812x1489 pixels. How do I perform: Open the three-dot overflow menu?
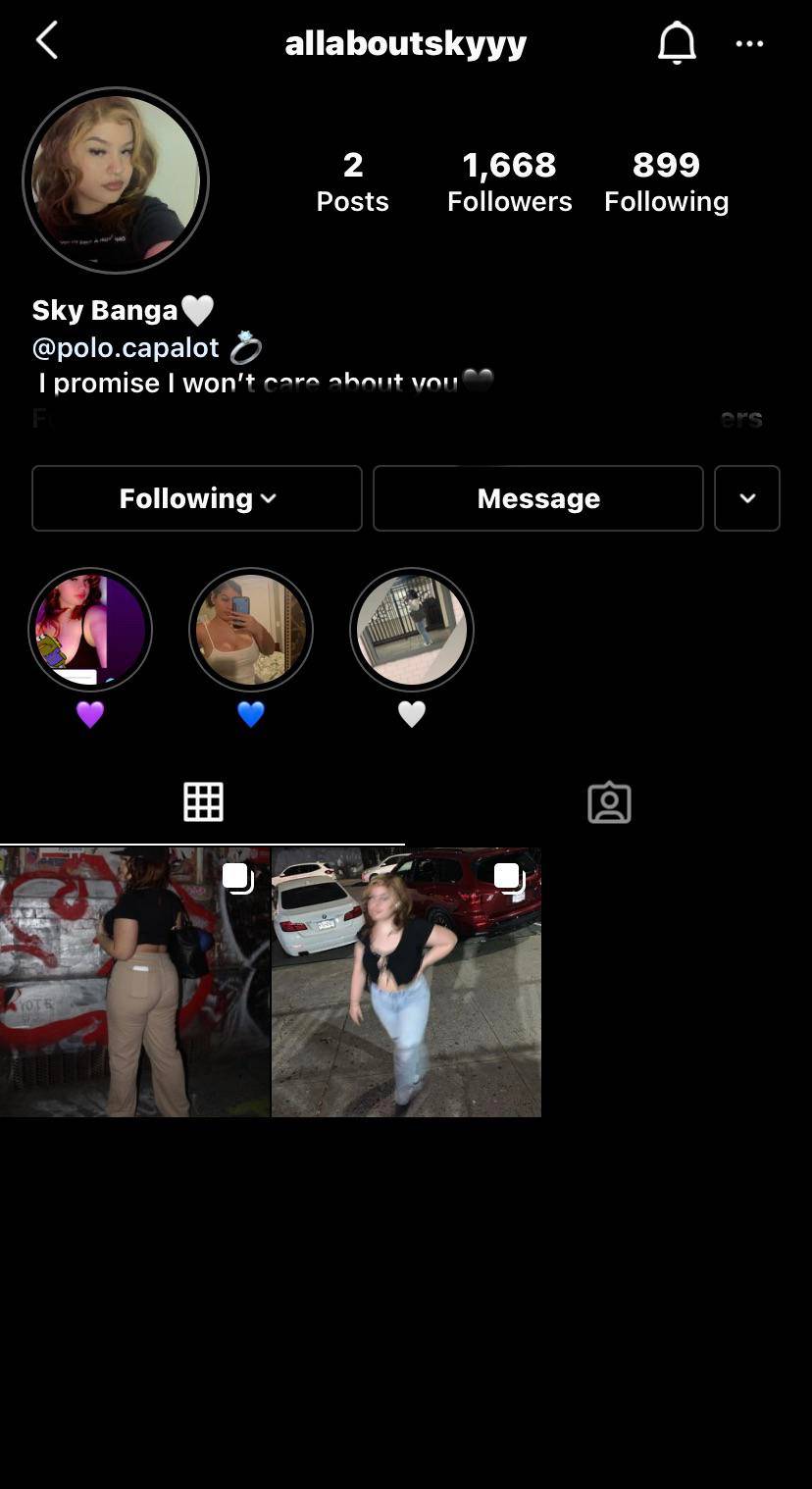click(x=749, y=43)
